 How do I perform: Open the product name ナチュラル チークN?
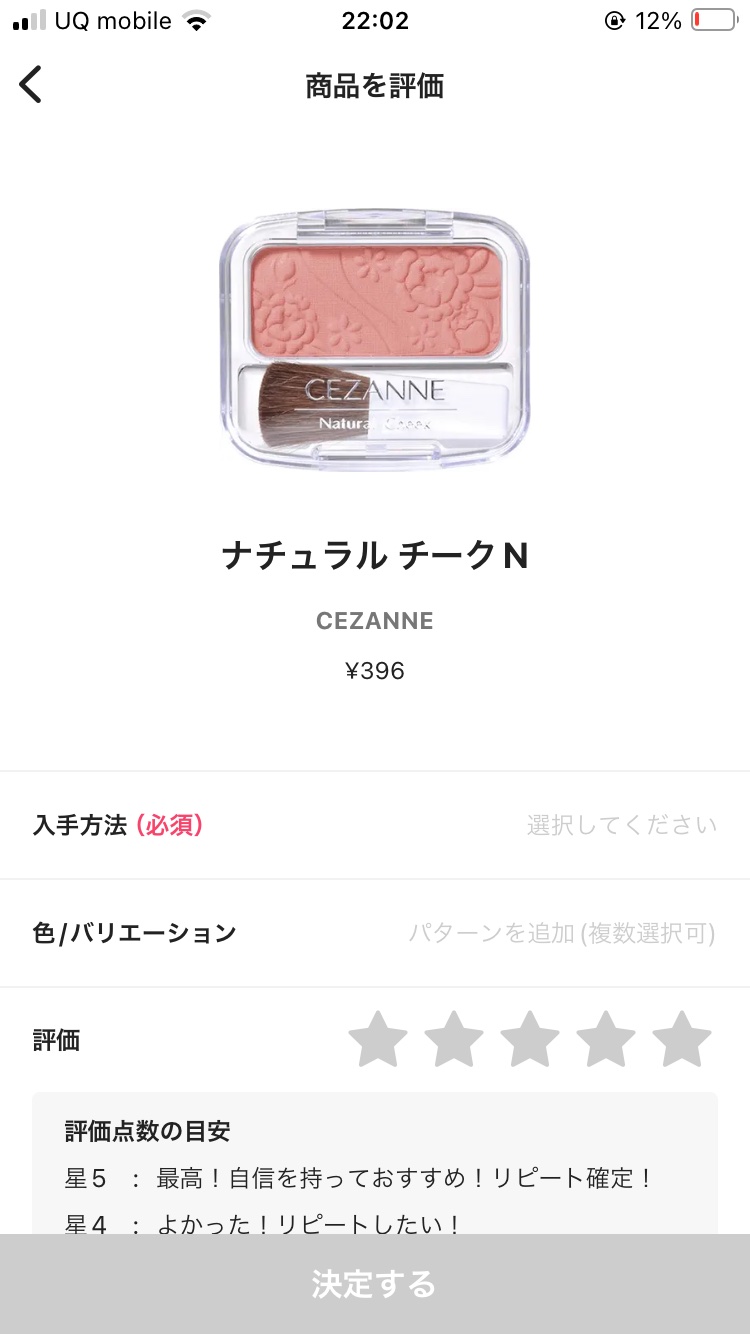coord(375,557)
